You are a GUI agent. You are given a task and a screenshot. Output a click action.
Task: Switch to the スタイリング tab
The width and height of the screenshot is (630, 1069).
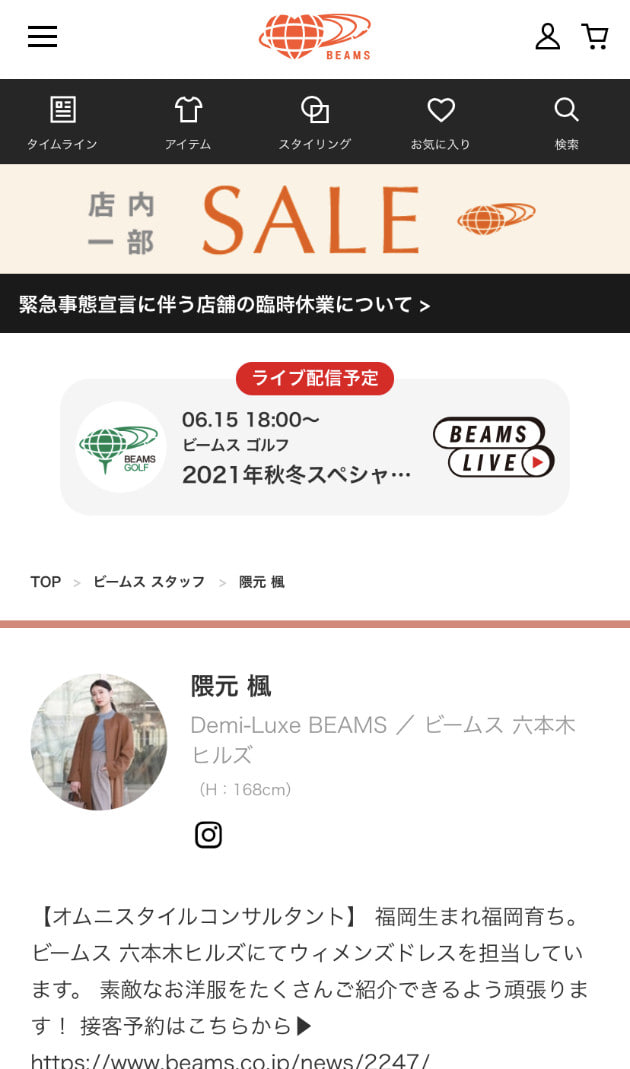(315, 123)
